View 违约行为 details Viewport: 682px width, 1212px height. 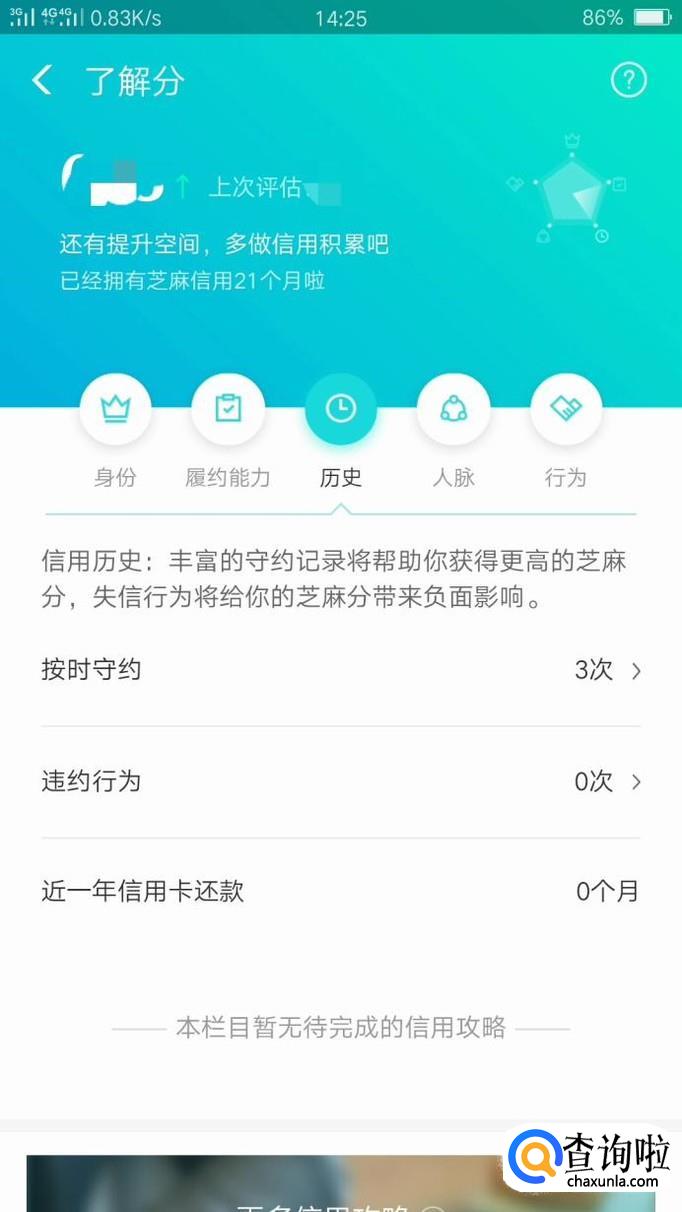(340, 781)
